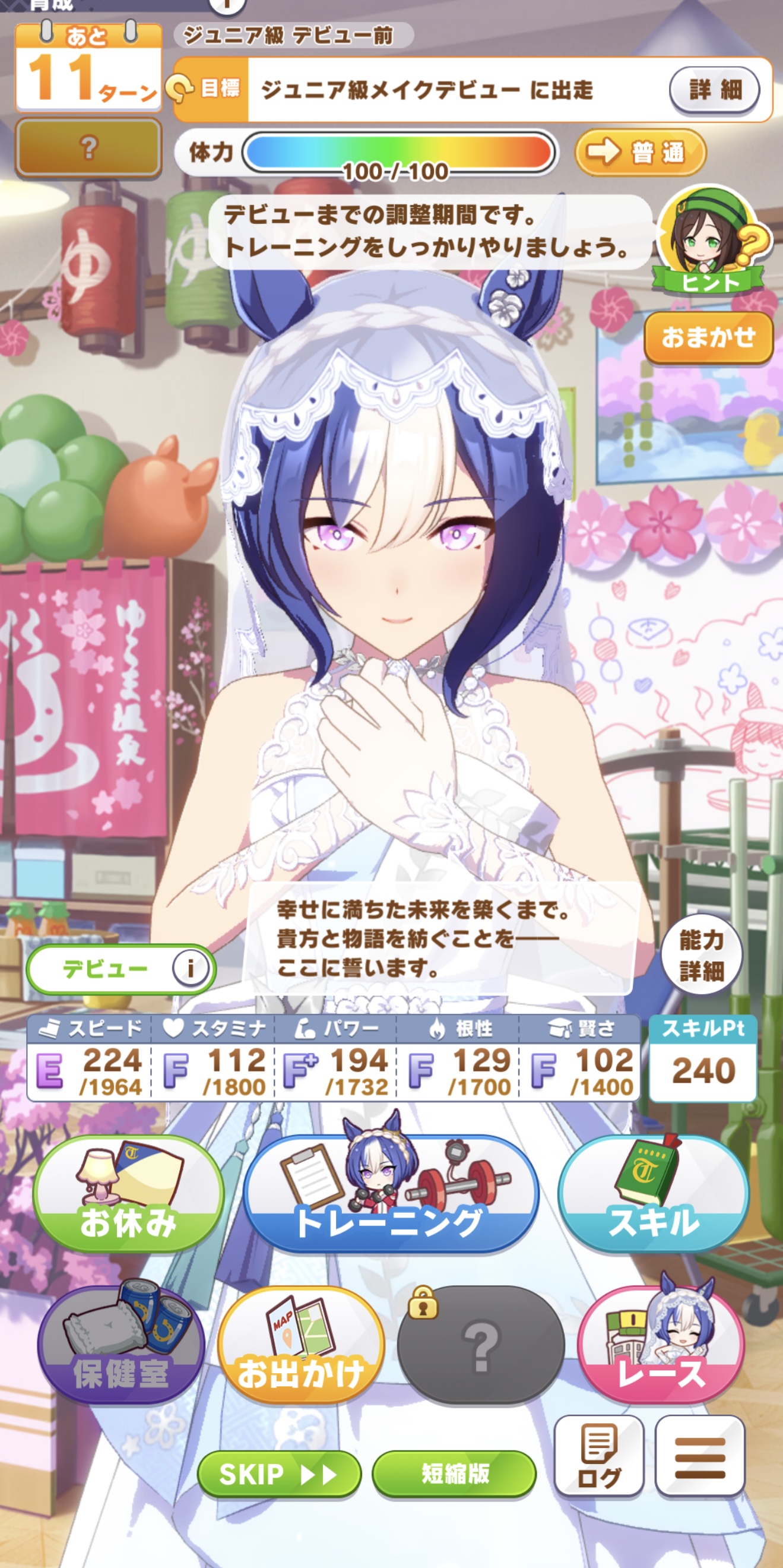Viewport: 783px width, 1568px height.
Task: Select the おまかせ auto button
Action: click(x=708, y=338)
